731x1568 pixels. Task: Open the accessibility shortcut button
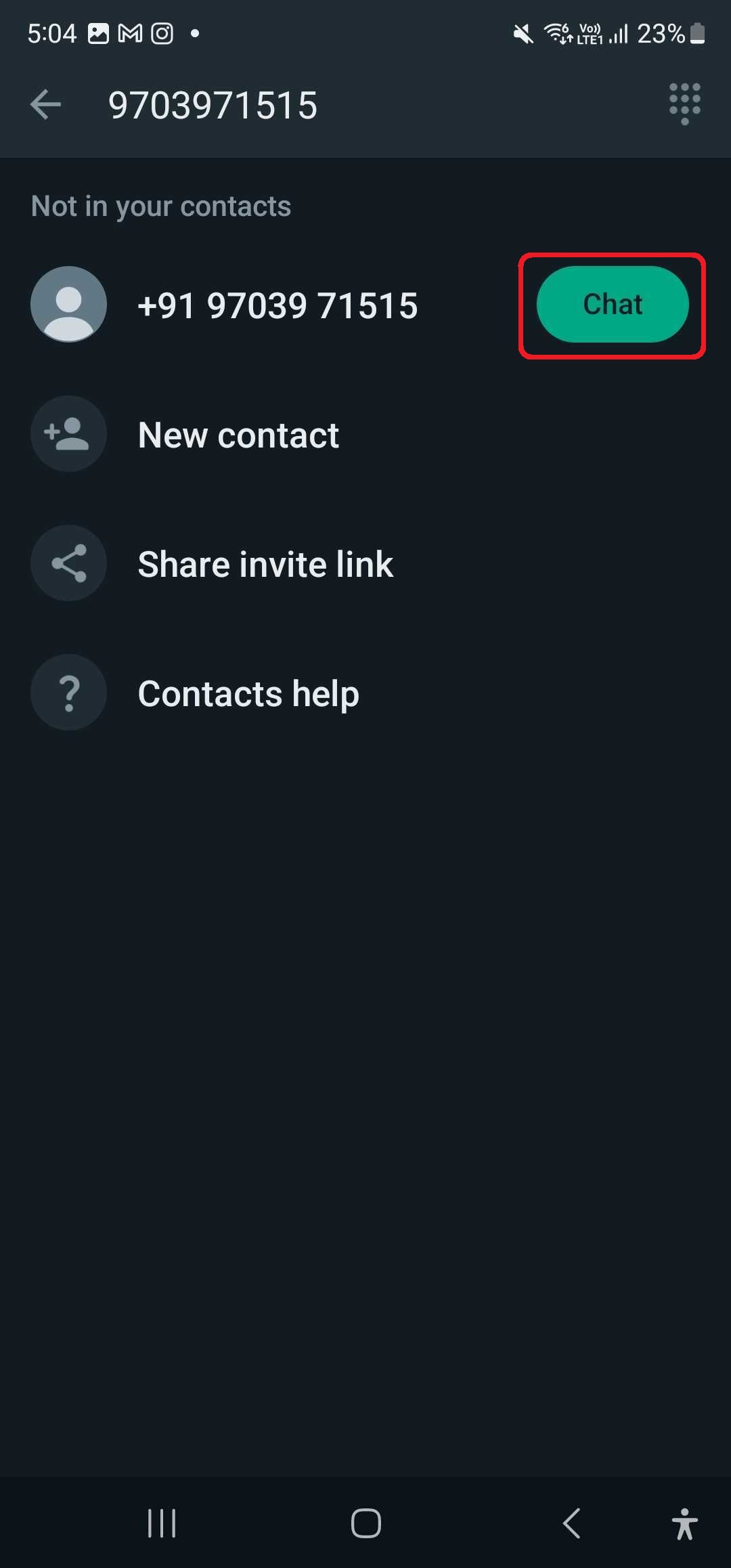pos(684,1523)
